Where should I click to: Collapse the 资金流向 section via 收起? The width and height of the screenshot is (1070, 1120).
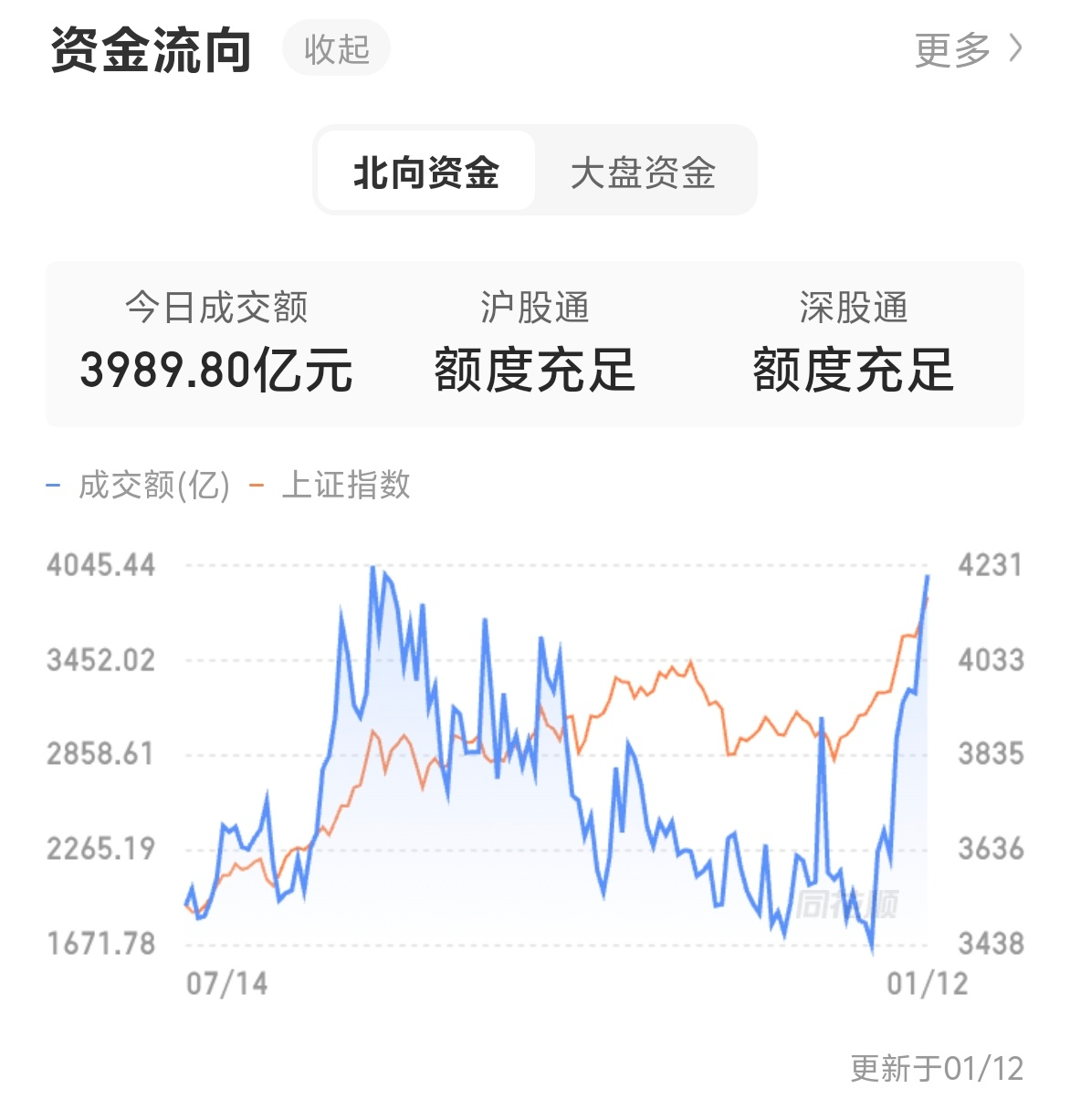pyautogui.click(x=336, y=49)
